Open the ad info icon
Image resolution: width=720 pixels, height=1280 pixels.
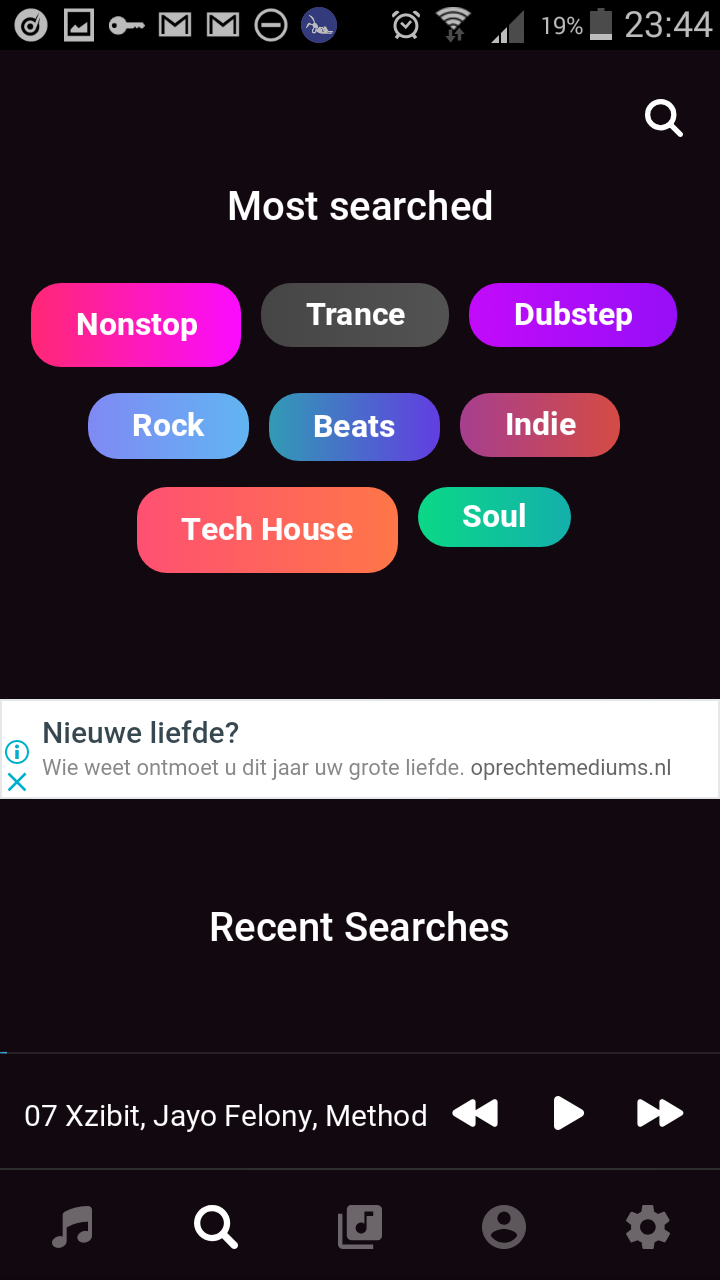(17, 751)
